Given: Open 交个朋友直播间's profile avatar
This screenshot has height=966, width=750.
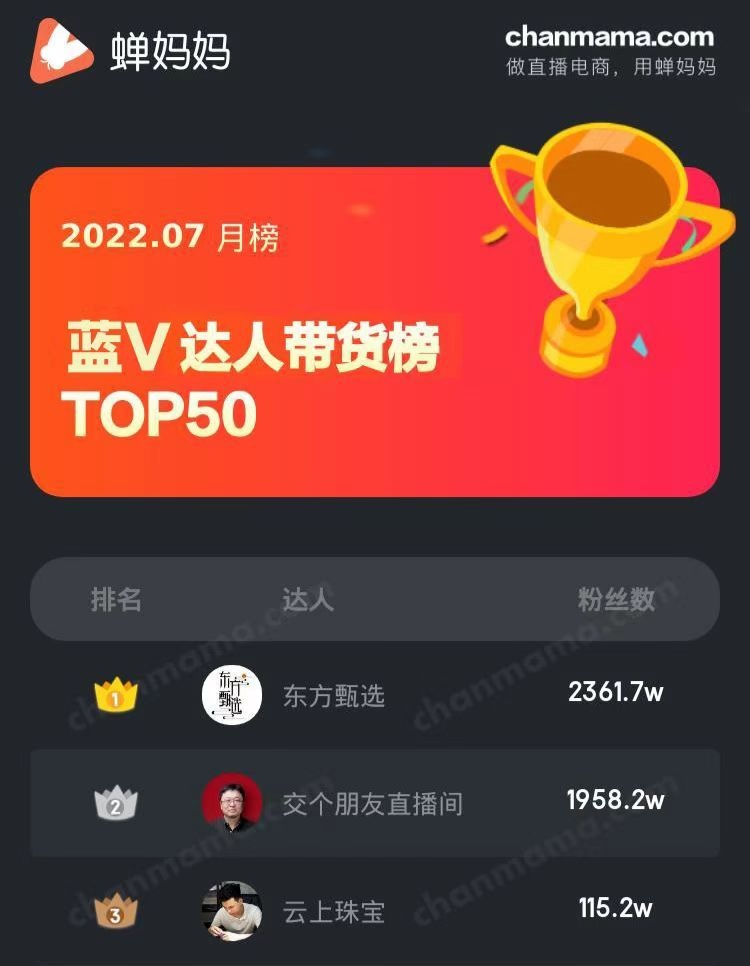Looking at the screenshot, I should [x=232, y=803].
